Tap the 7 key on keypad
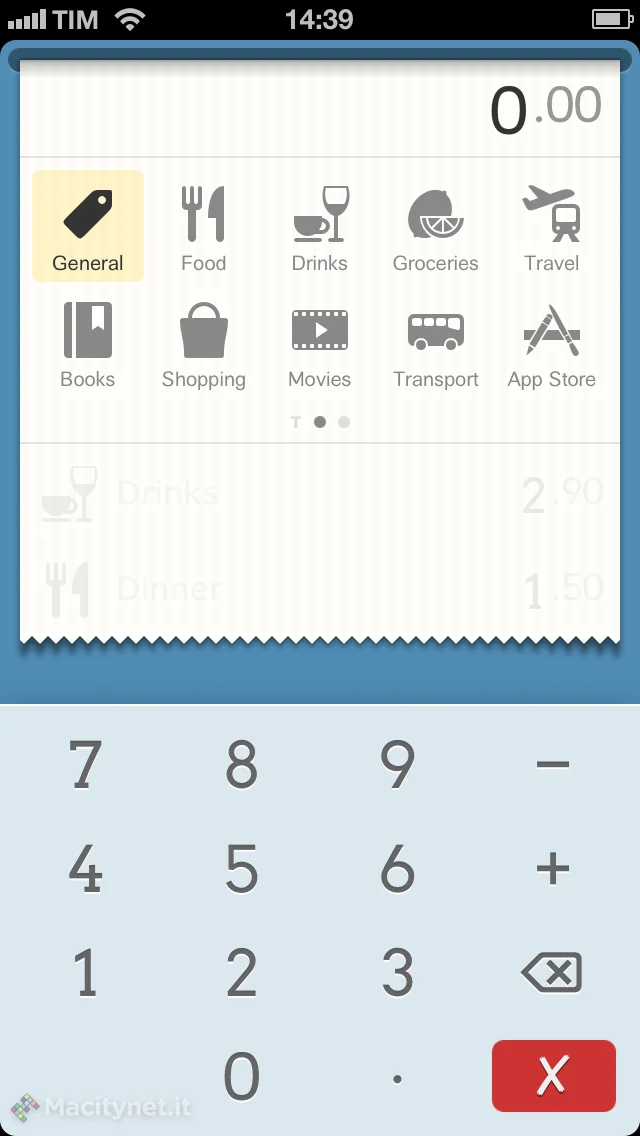 (86, 765)
